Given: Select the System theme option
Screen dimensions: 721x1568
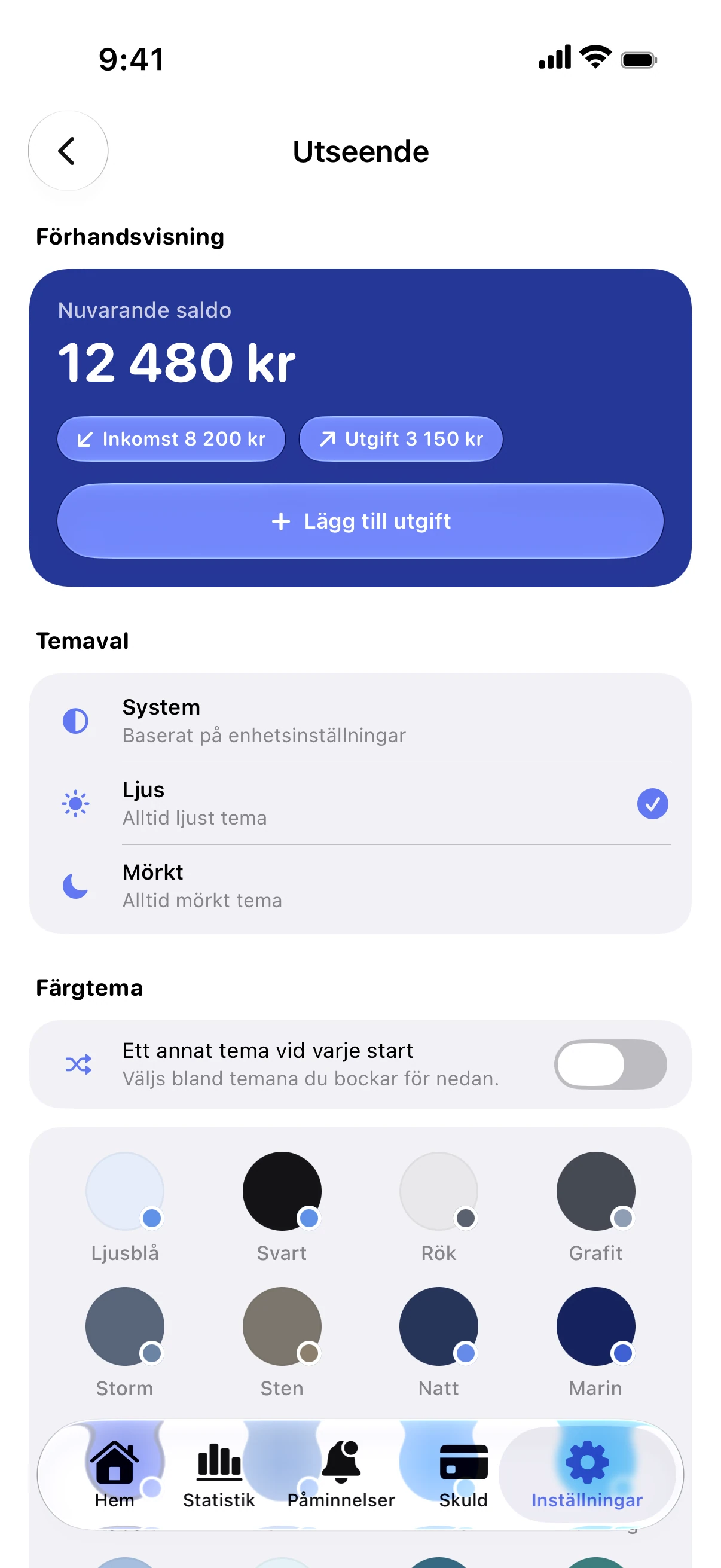Looking at the screenshot, I should (x=360, y=721).
